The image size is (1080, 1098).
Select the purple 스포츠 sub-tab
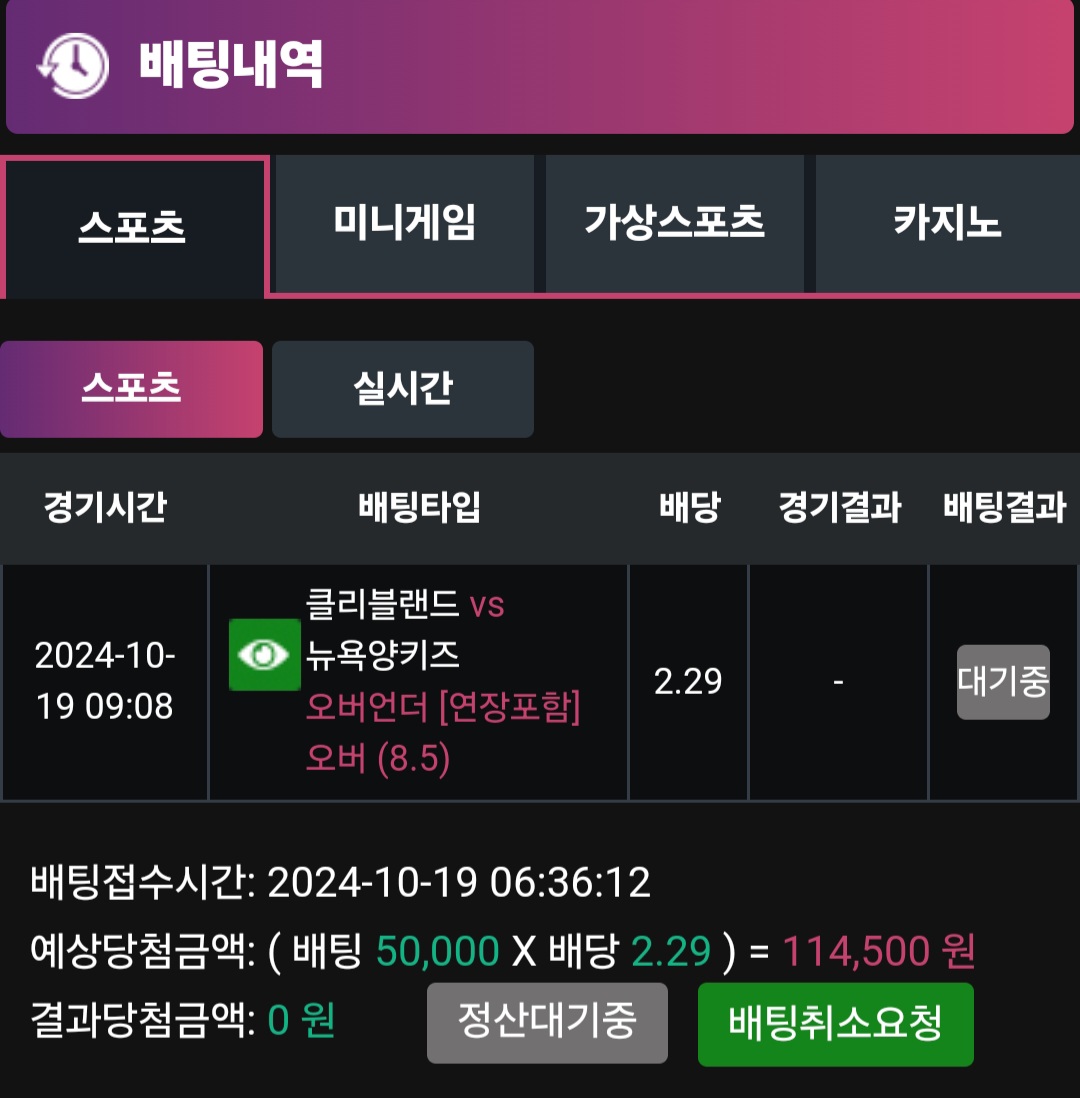(131, 389)
